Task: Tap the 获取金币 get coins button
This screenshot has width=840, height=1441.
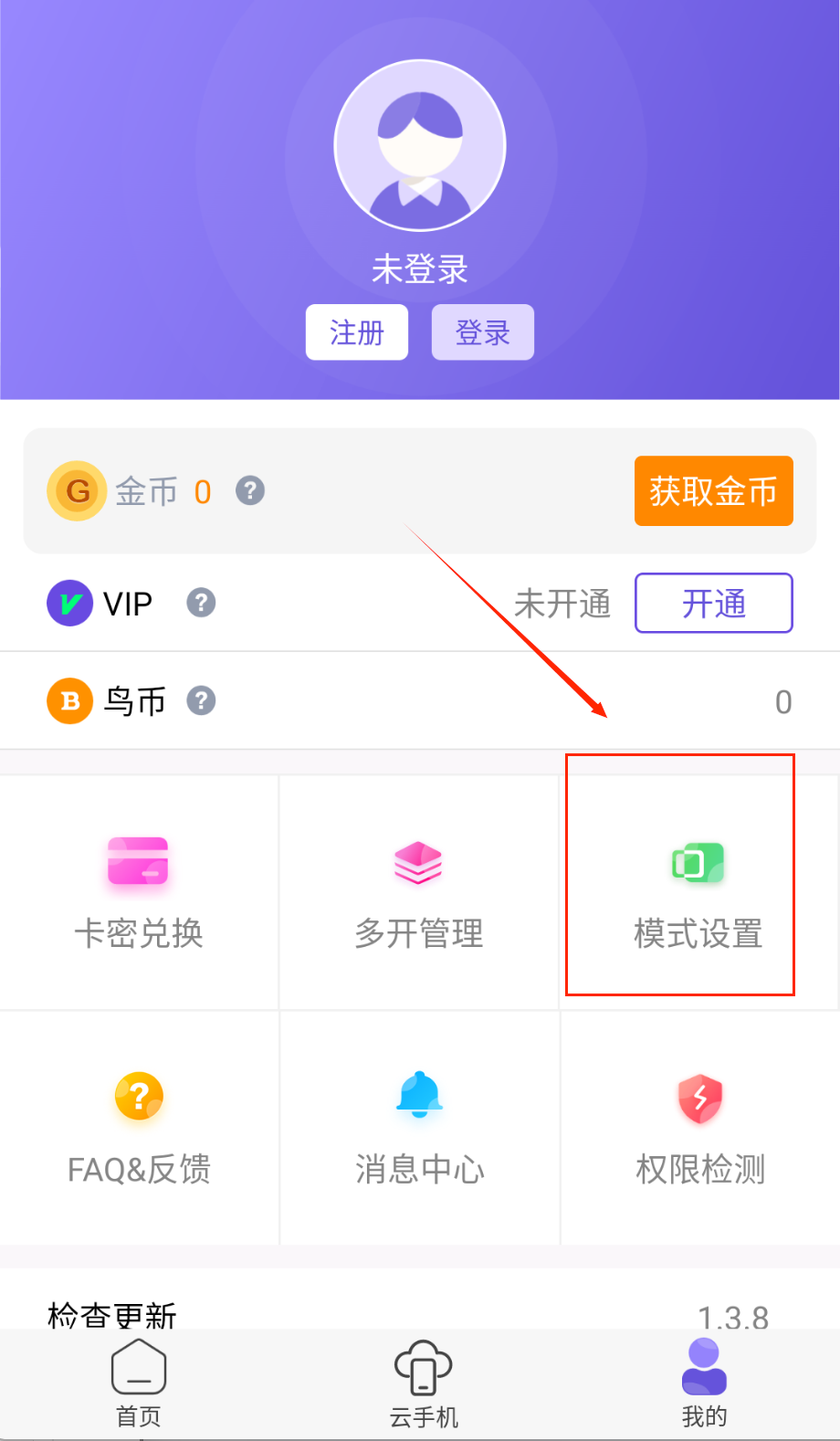Action: (713, 491)
